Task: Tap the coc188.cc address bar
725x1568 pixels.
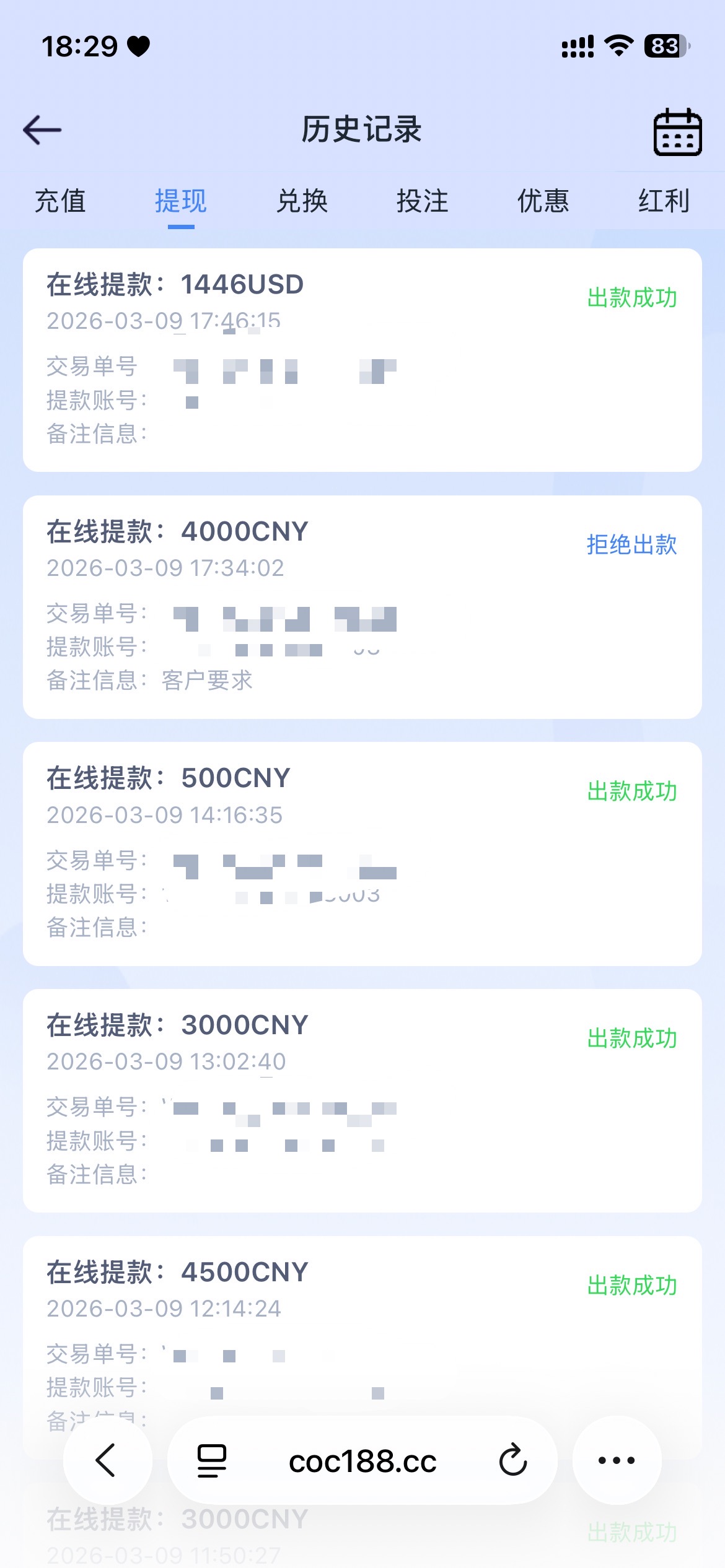Action: point(362,1461)
